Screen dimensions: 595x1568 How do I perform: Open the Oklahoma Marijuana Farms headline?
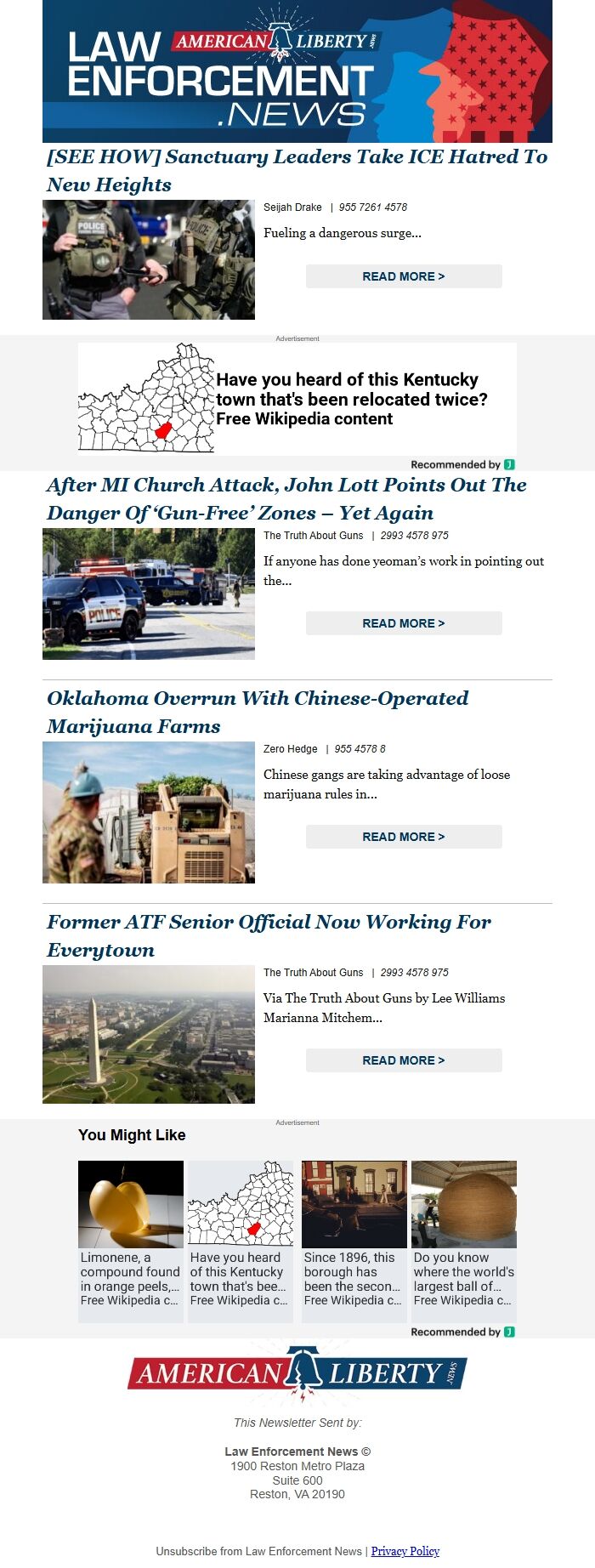258,712
